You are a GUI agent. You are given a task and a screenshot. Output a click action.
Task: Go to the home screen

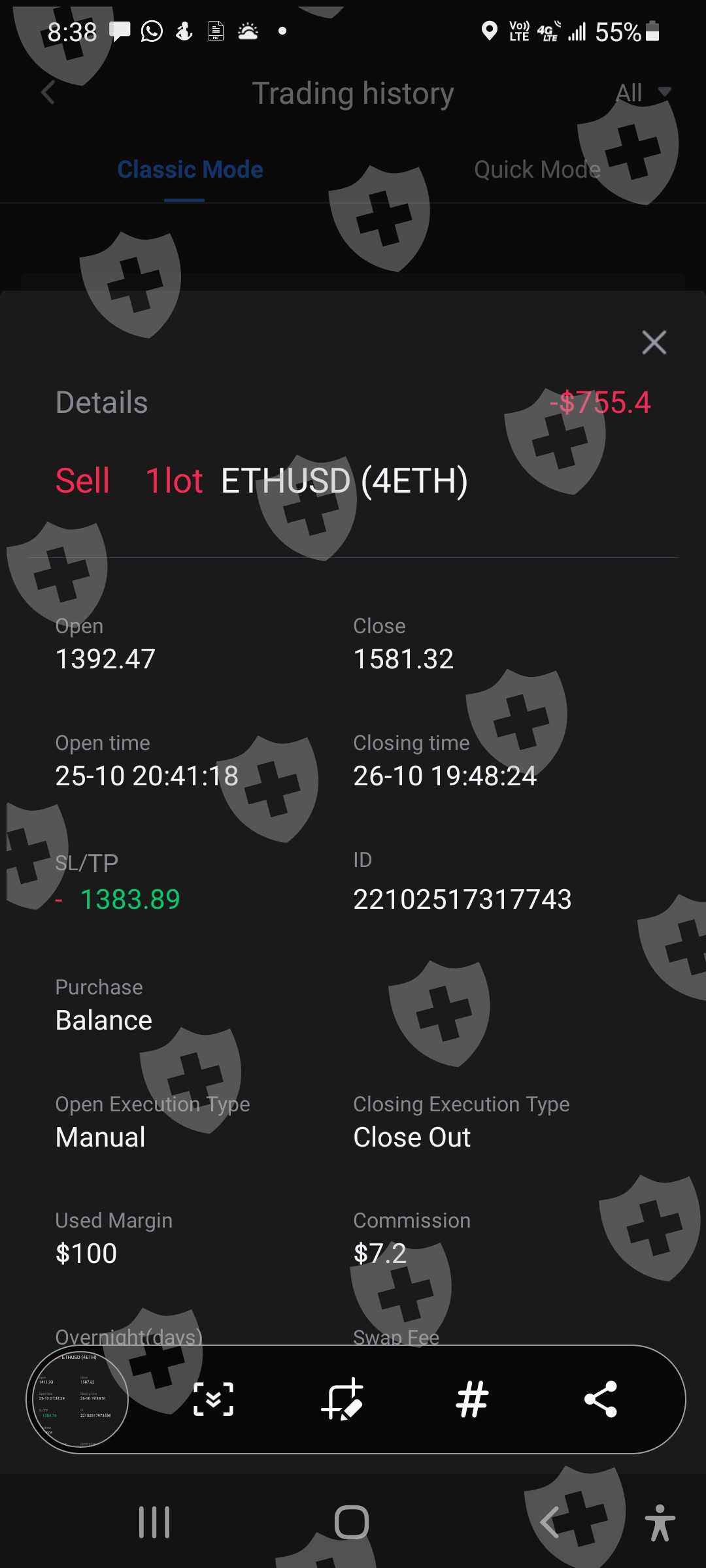pos(352,1522)
